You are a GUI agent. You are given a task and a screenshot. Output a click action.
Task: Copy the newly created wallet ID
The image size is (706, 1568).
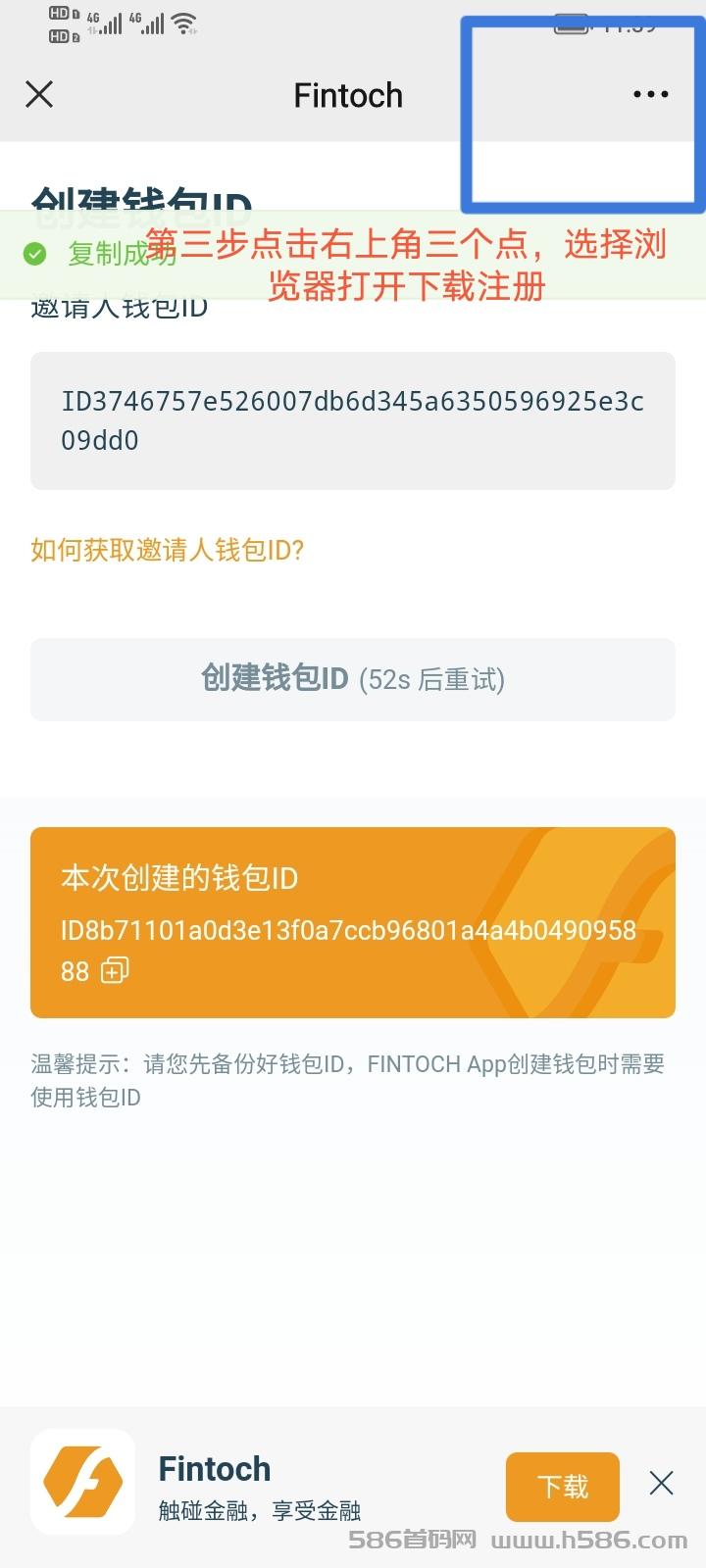click(x=115, y=970)
